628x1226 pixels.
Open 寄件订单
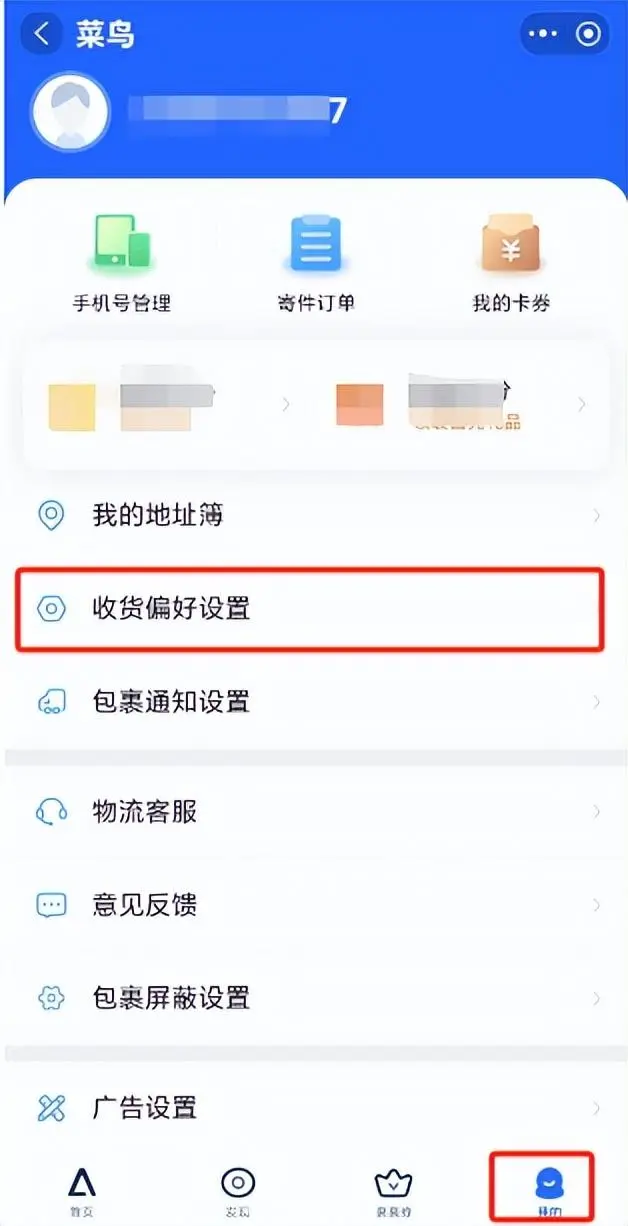click(x=316, y=262)
